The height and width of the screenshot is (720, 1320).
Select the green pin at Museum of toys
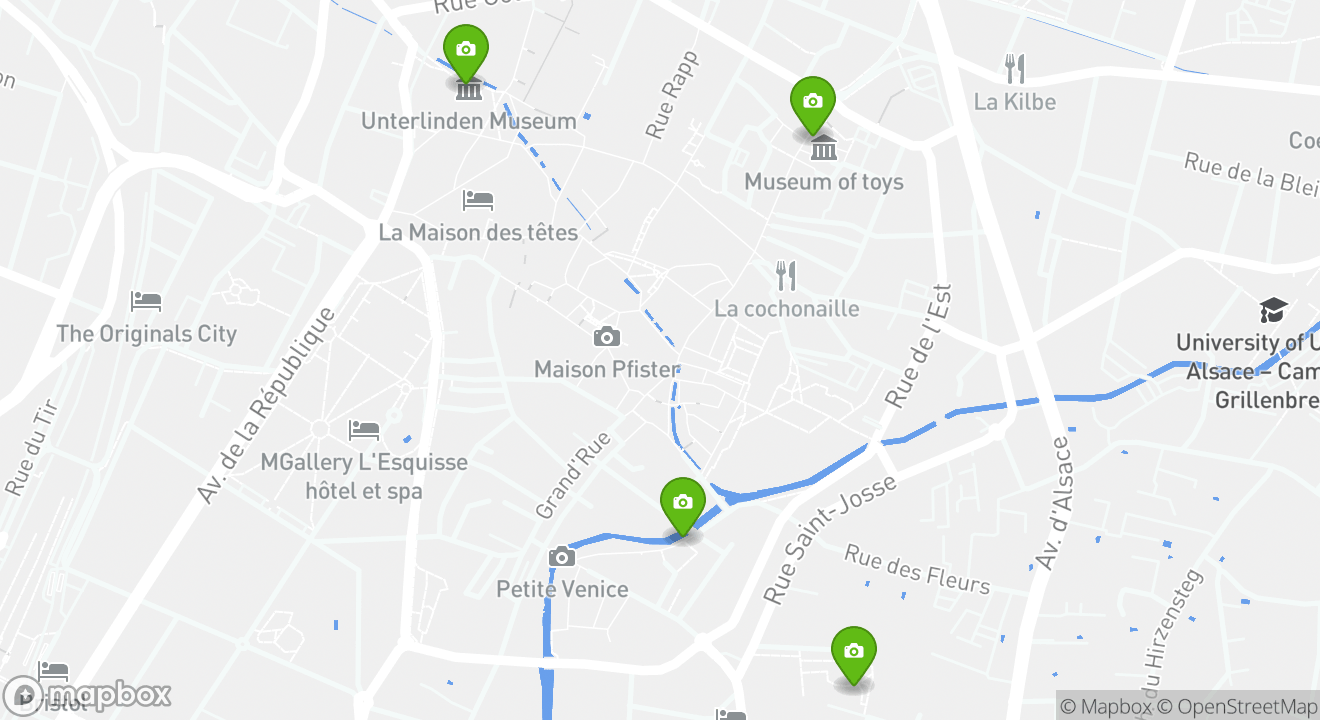click(x=812, y=102)
